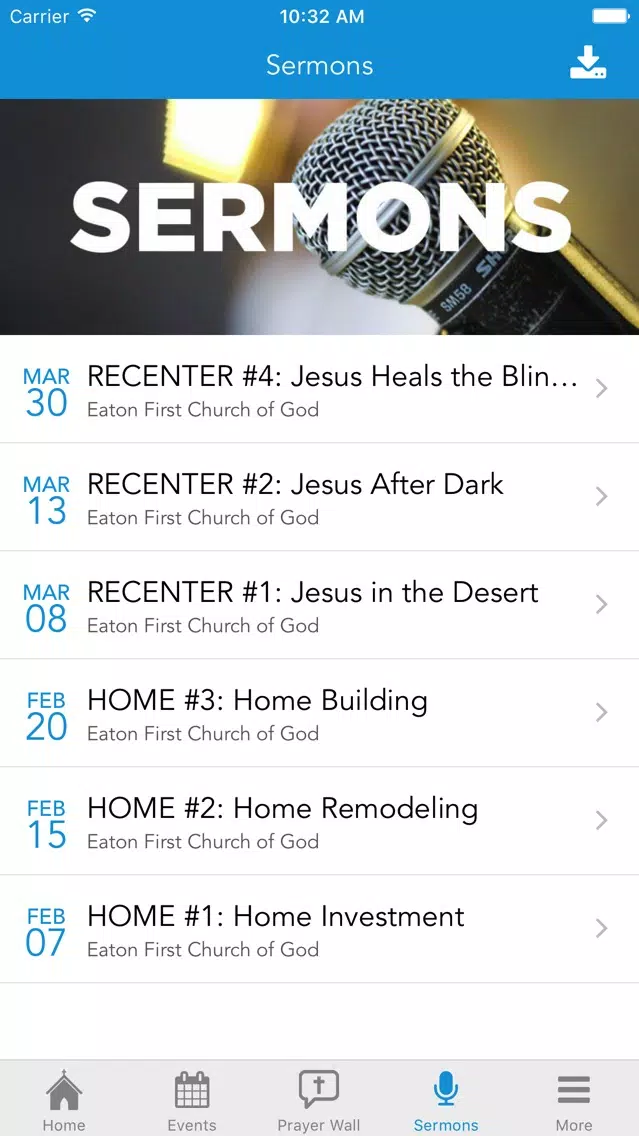Open sermon RECENTER #2: Jesus After Dark

pos(320,497)
